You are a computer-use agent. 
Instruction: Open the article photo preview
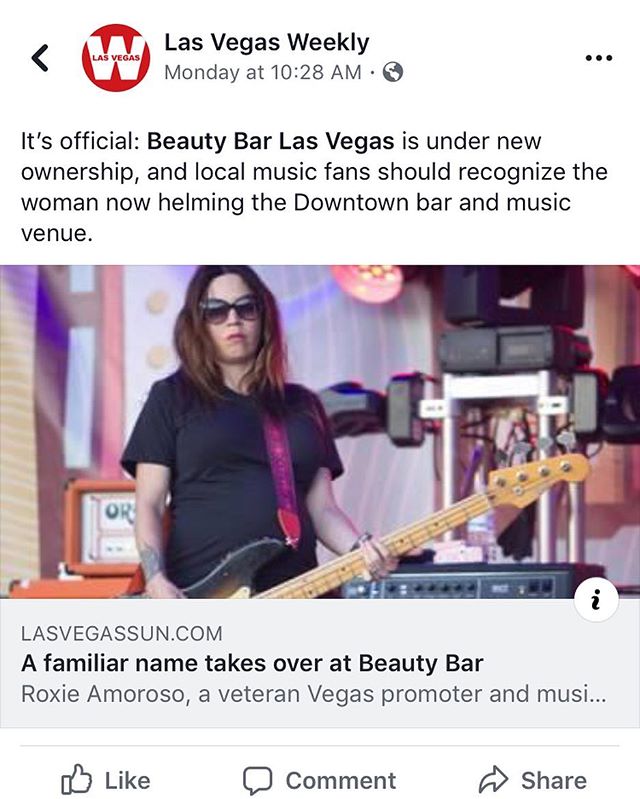tap(320, 430)
